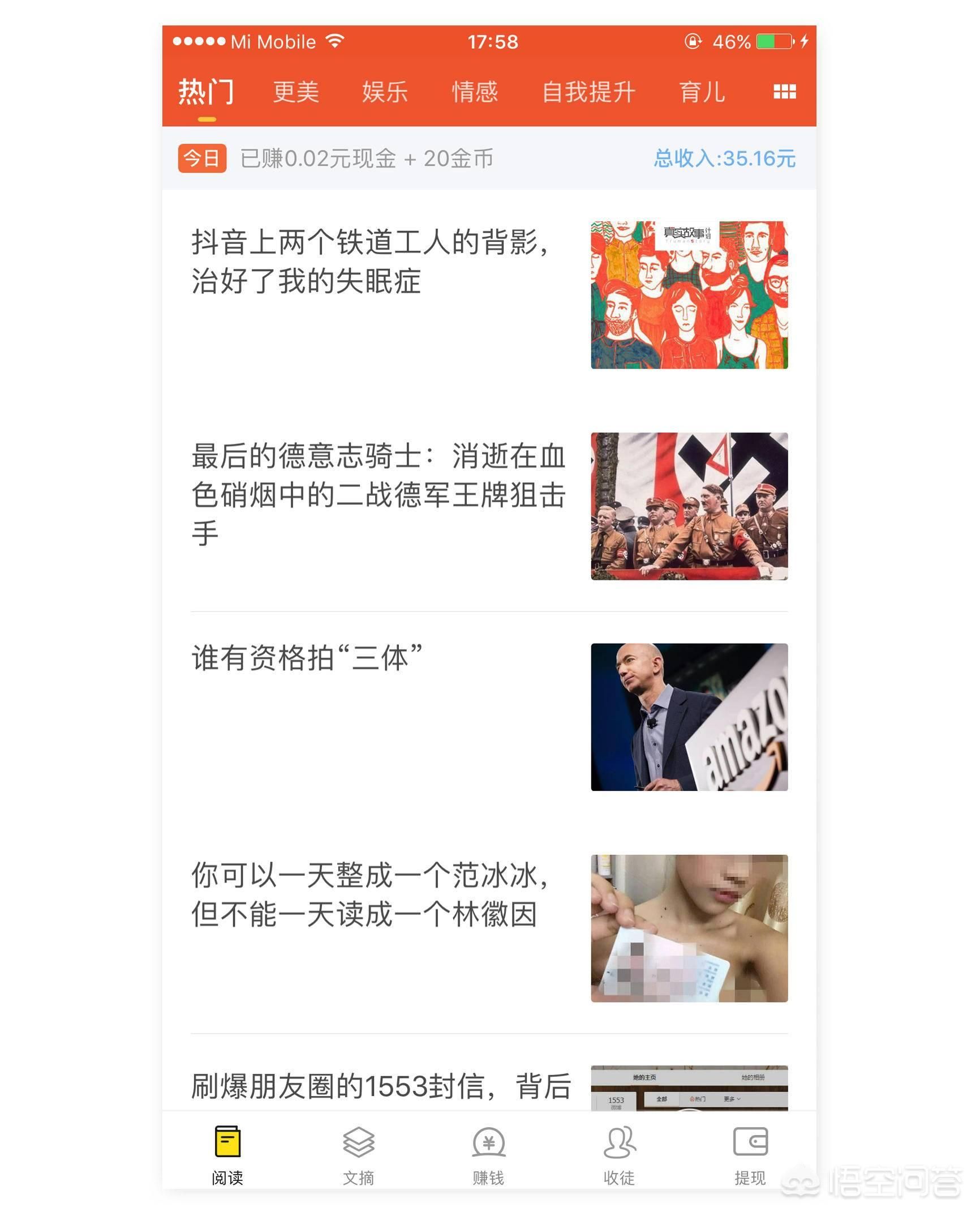Select the 热门 tab
980x1216 pixels.
click(x=207, y=92)
